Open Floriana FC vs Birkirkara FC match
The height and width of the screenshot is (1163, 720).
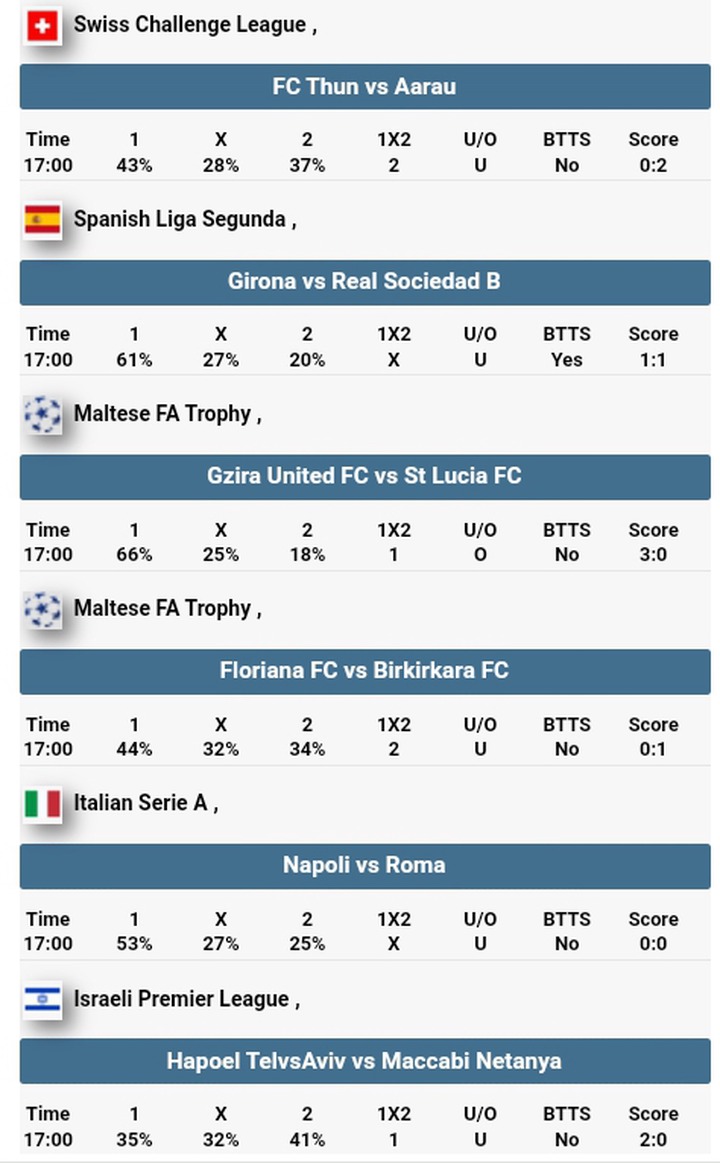click(x=364, y=671)
